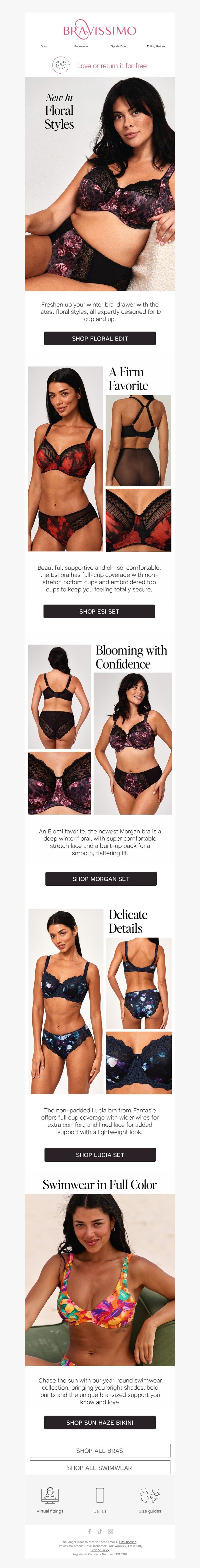
Task: Select Shop All Swimwear
Action: (100, 1468)
